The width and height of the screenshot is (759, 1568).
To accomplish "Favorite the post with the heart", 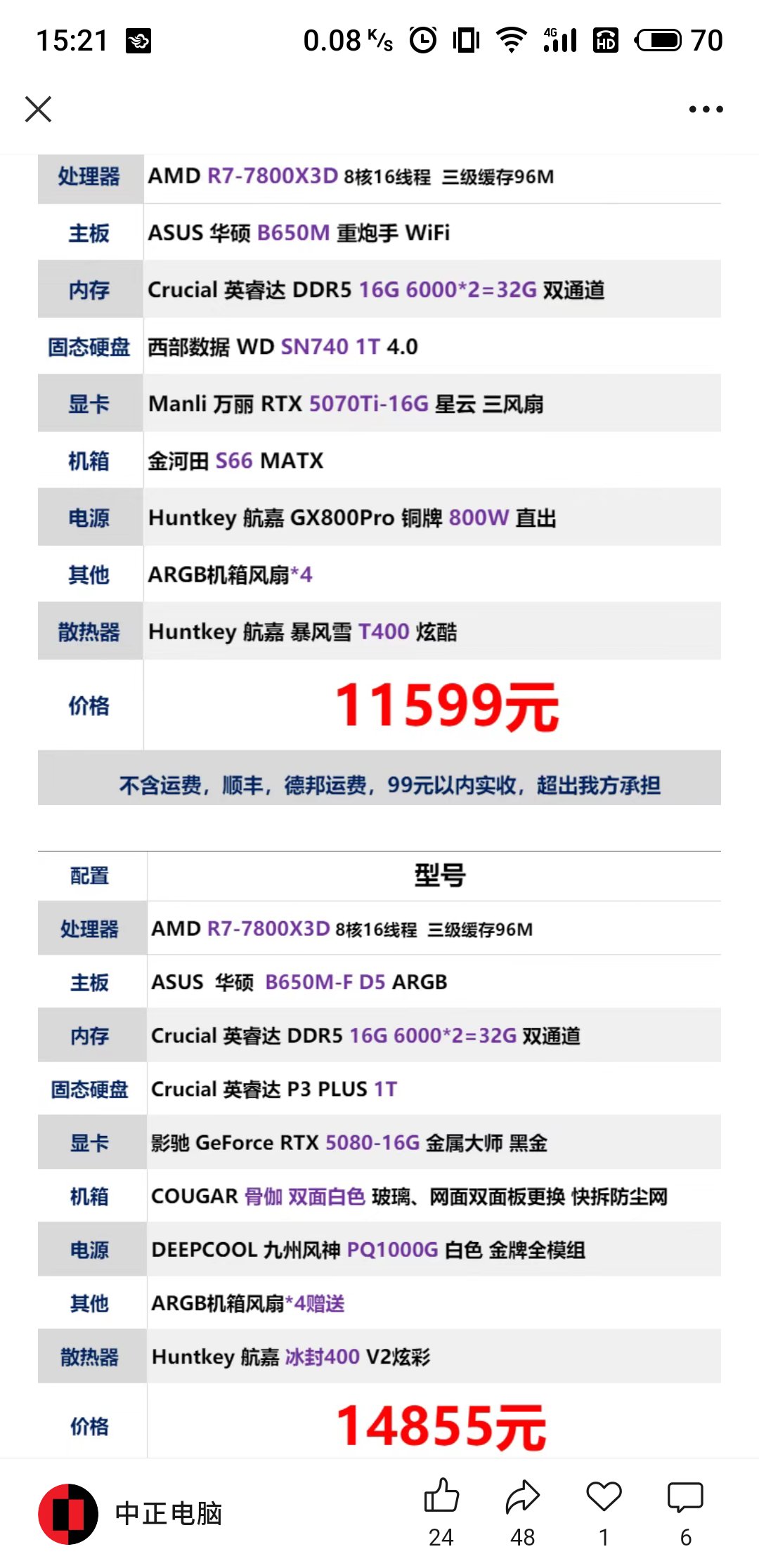I will click(x=604, y=1496).
